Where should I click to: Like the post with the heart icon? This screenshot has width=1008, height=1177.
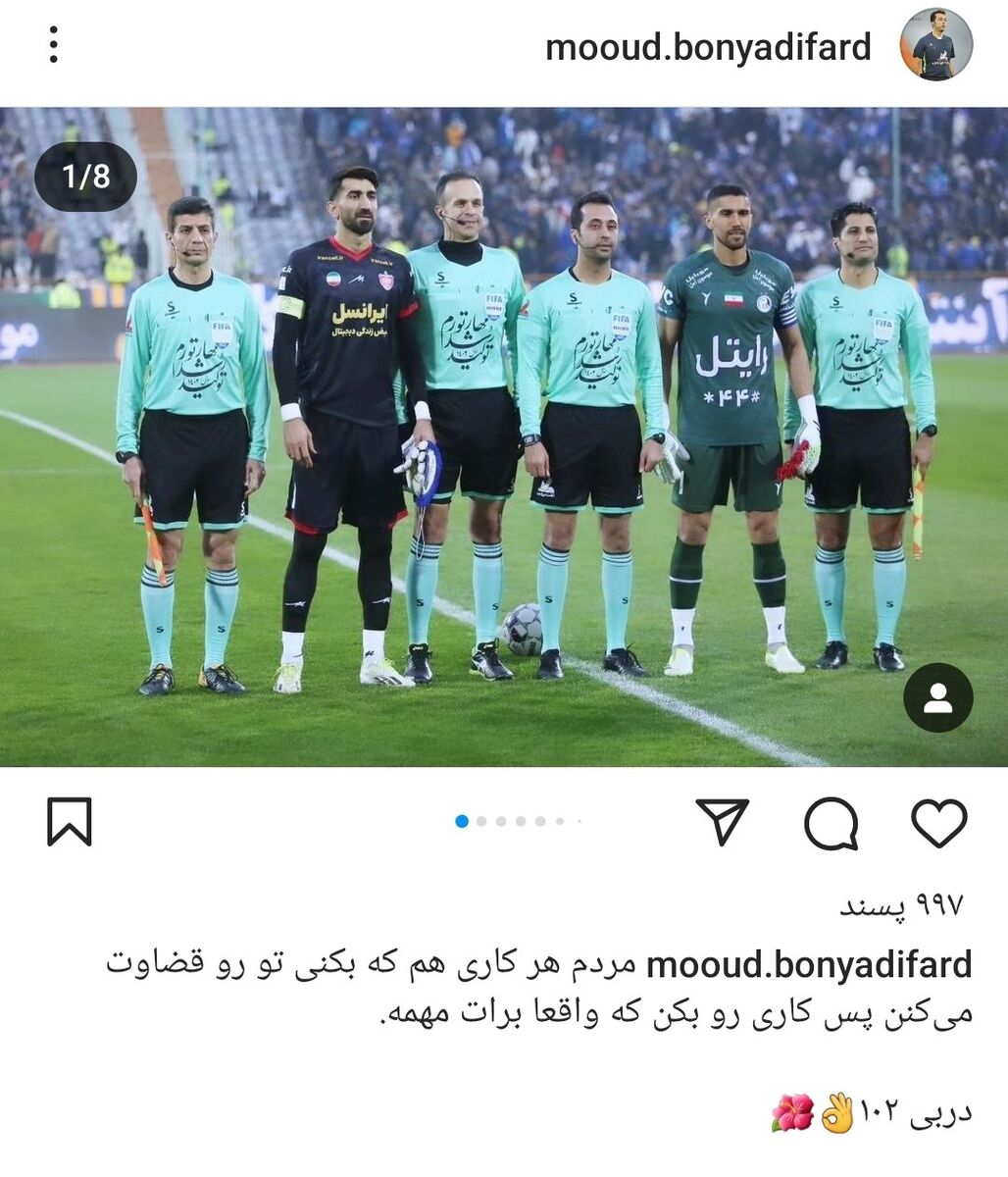pyautogui.click(x=938, y=822)
